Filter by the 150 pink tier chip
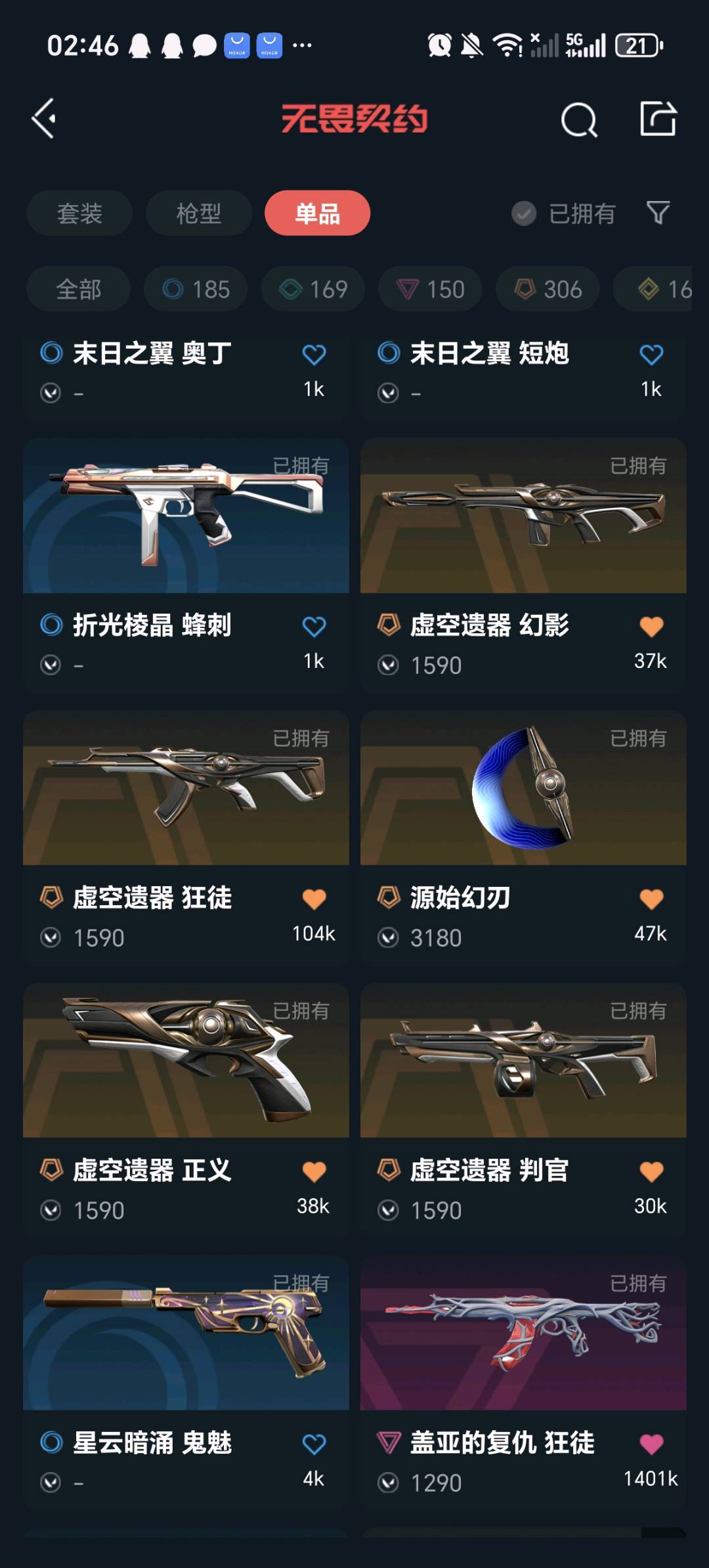Image resolution: width=709 pixels, height=1568 pixels. 430,289
